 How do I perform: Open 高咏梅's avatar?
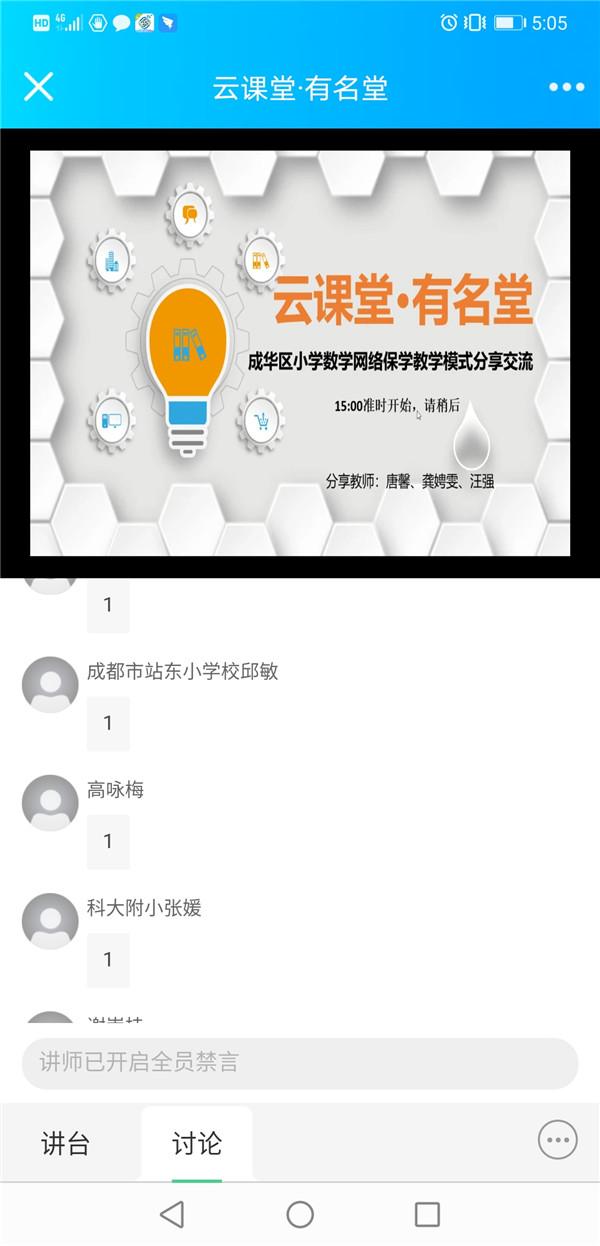(x=50, y=803)
